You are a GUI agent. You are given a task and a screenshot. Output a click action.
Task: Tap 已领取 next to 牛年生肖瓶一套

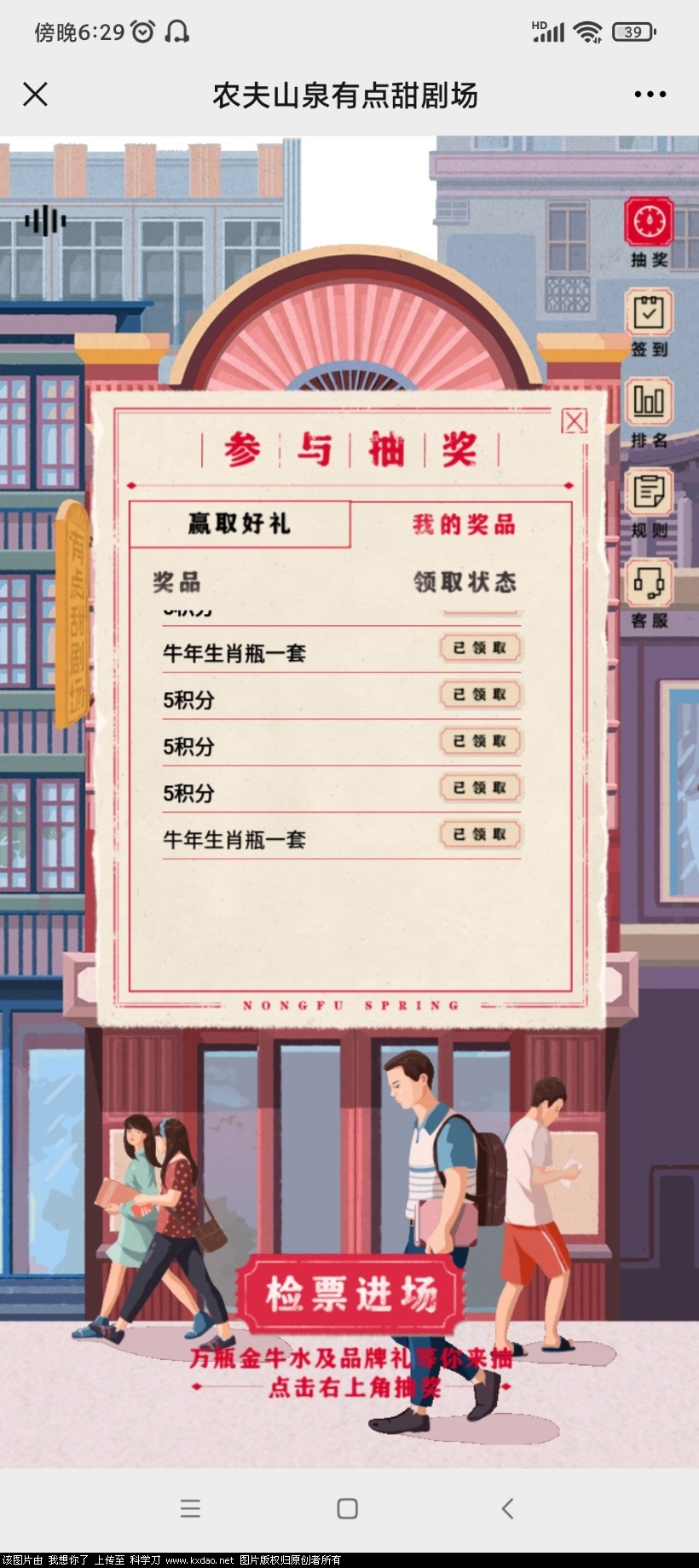[x=479, y=649]
